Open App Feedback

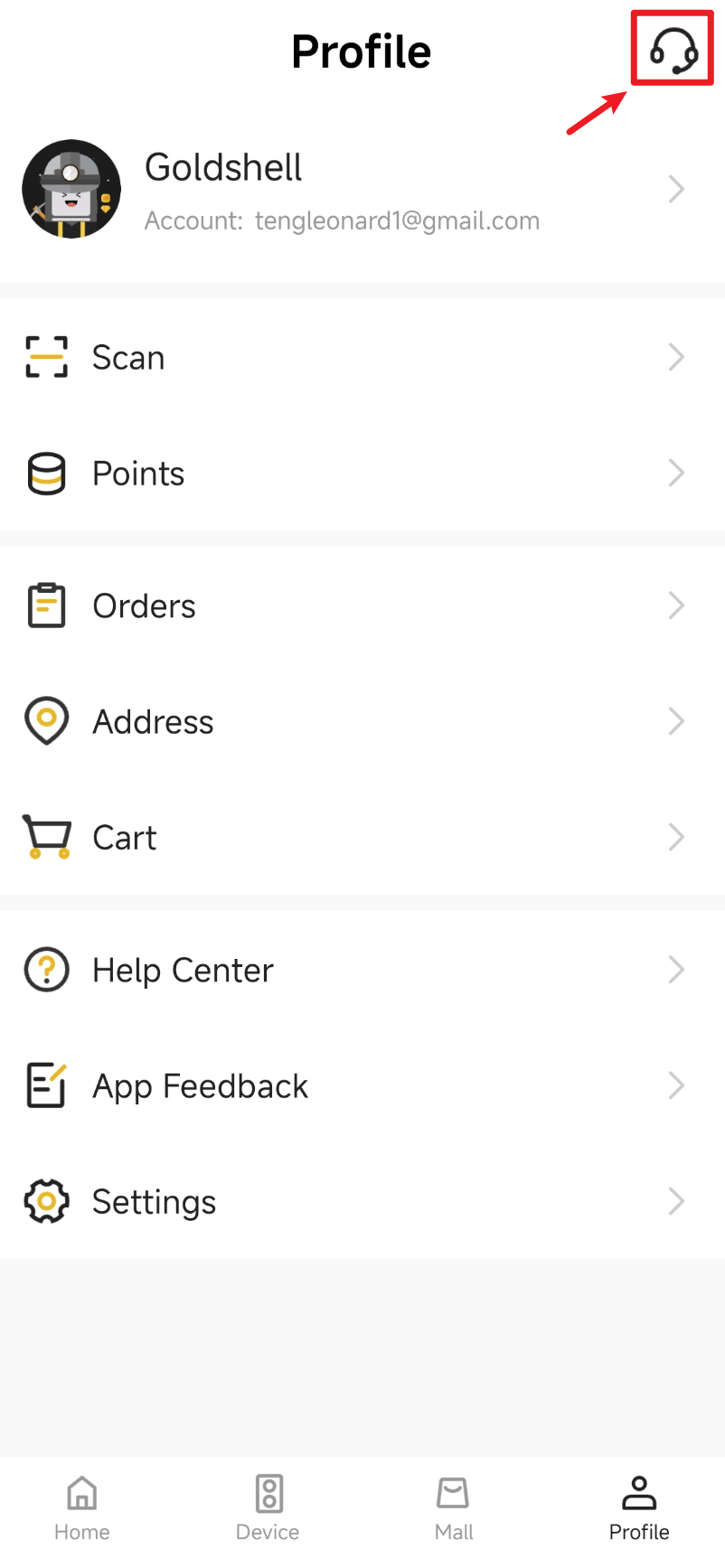pos(362,1085)
